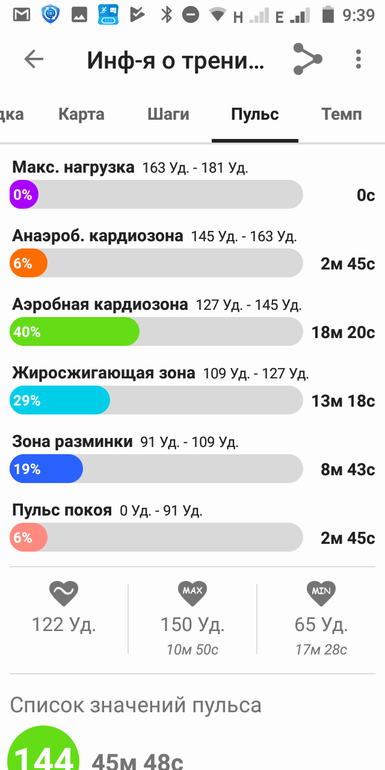Open the Темп tab
This screenshot has height=770, width=385.
coord(342,114)
